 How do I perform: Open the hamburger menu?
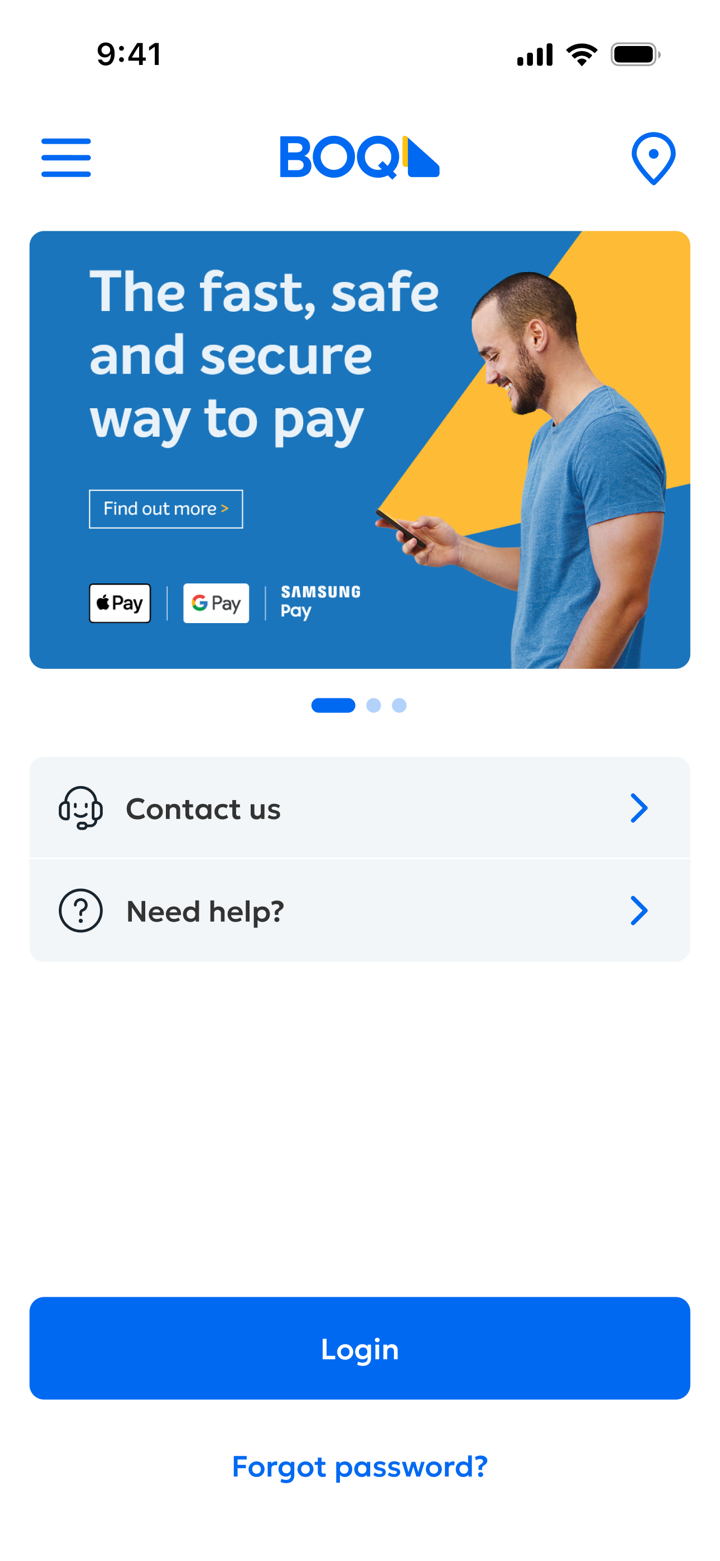point(66,158)
